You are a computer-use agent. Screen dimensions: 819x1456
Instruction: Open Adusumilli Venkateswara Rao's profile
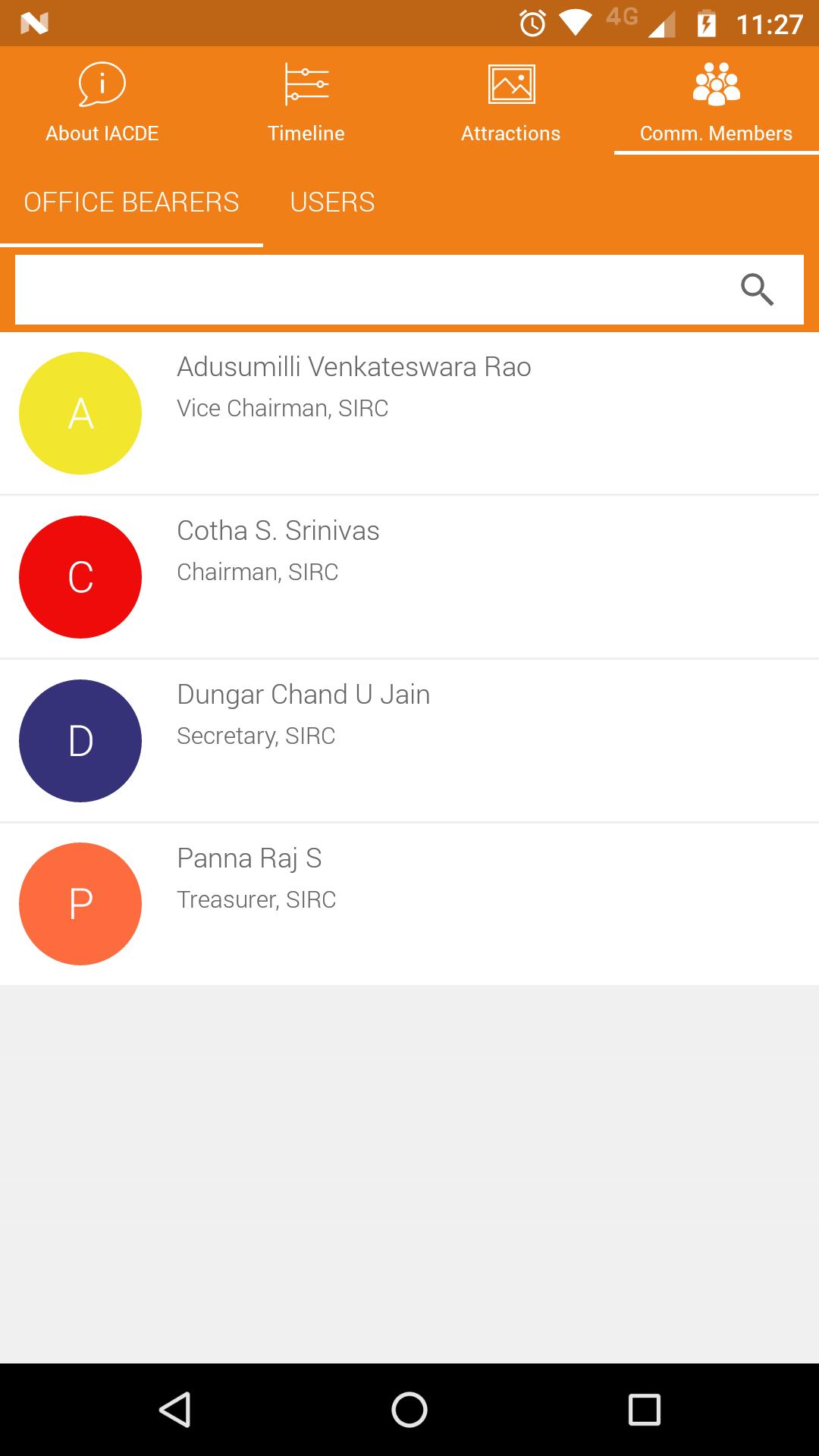pyautogui.click(x=409, y=413)
